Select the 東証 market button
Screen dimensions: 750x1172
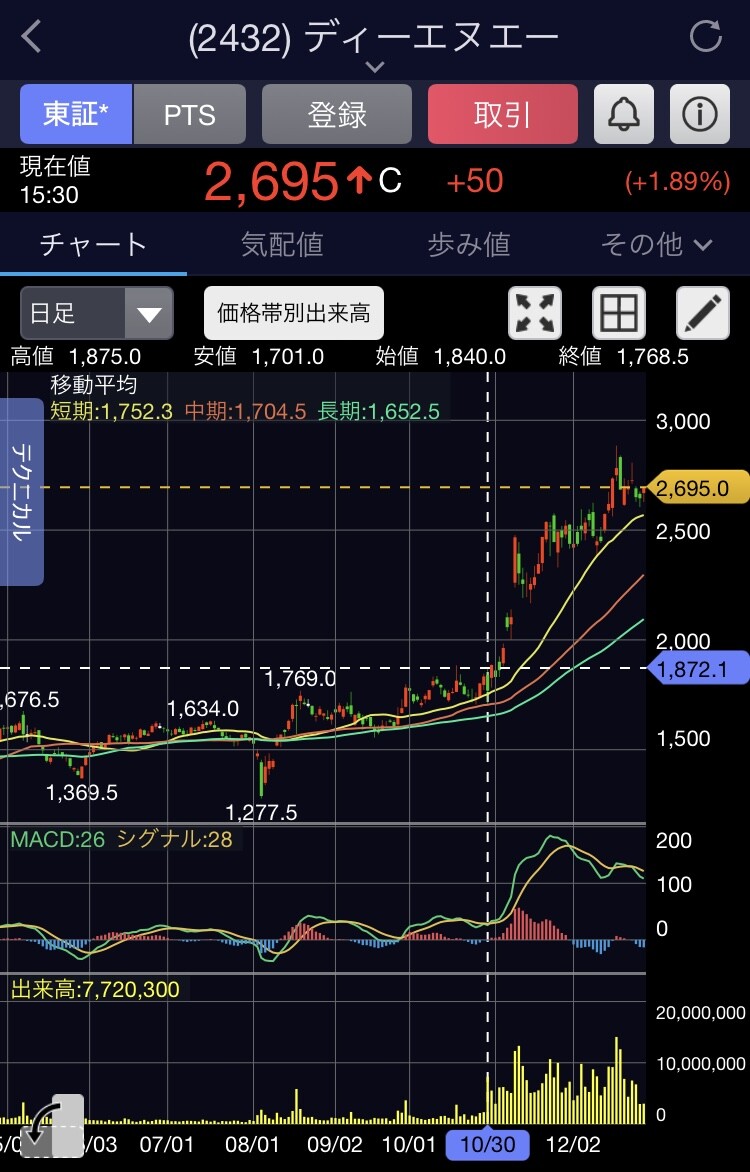tap(75, 114)
